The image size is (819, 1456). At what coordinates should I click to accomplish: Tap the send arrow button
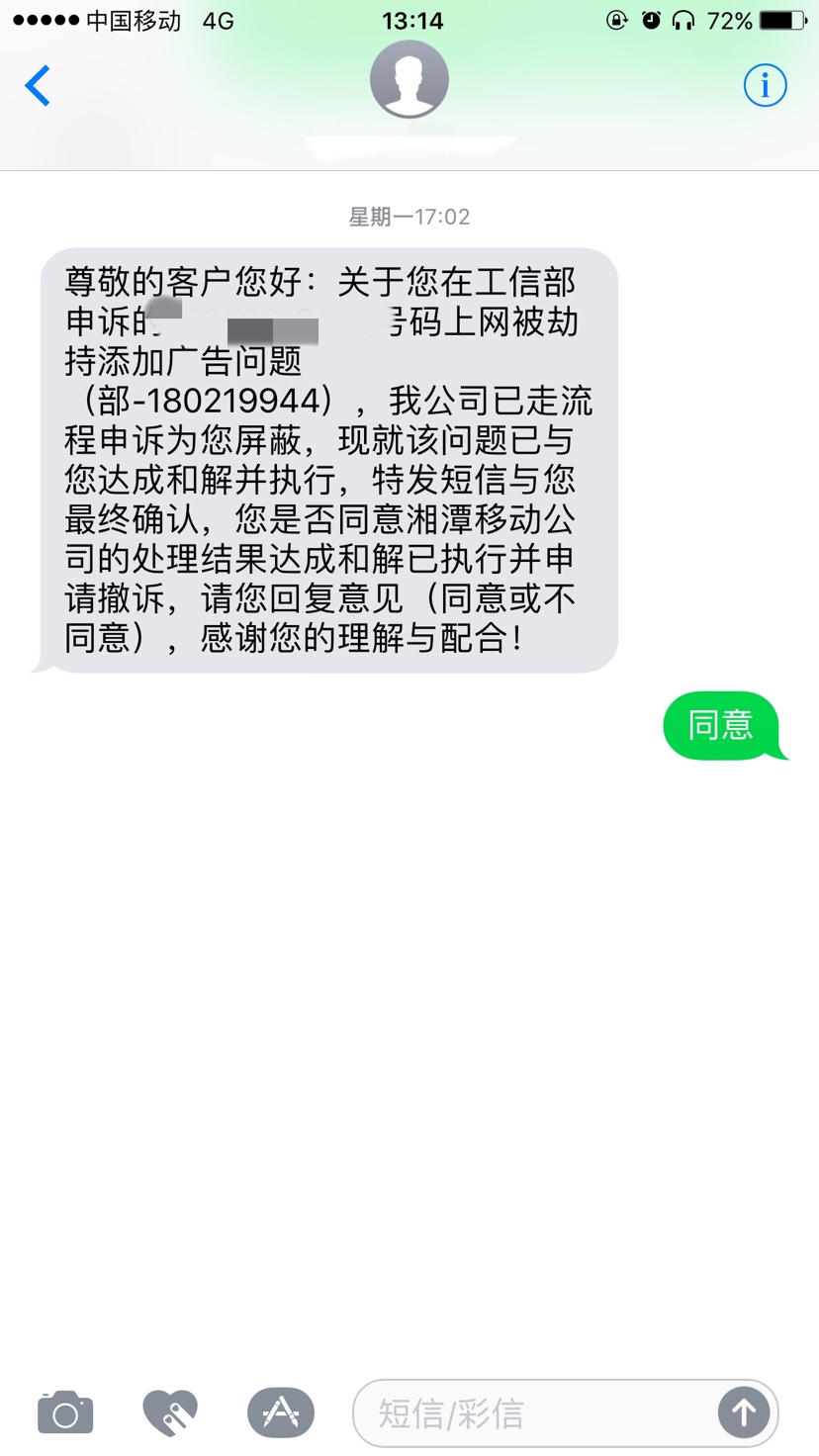coord(744,1412)
